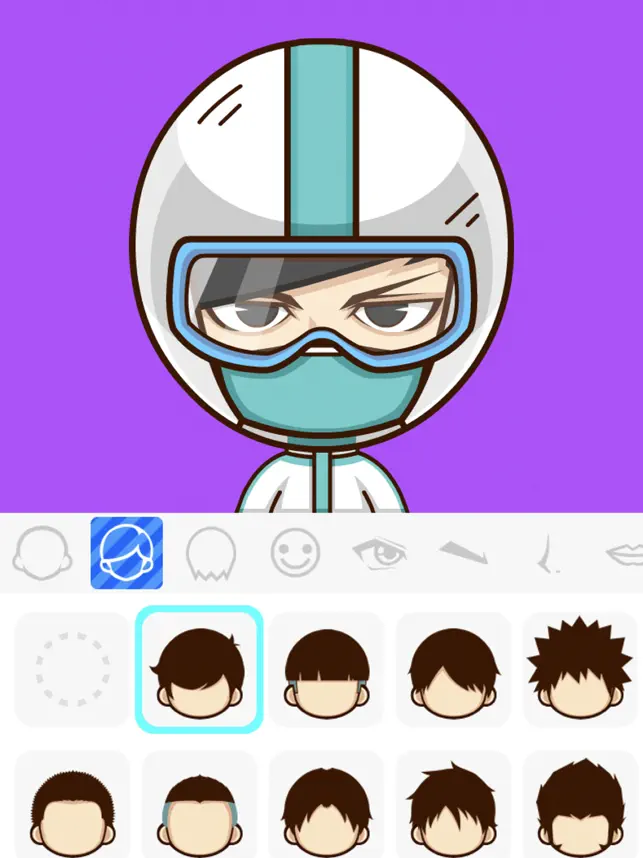This screenshot has width=643, height=858.
Task: Pick the short cropped hair with sideburns
Action: 199,806
